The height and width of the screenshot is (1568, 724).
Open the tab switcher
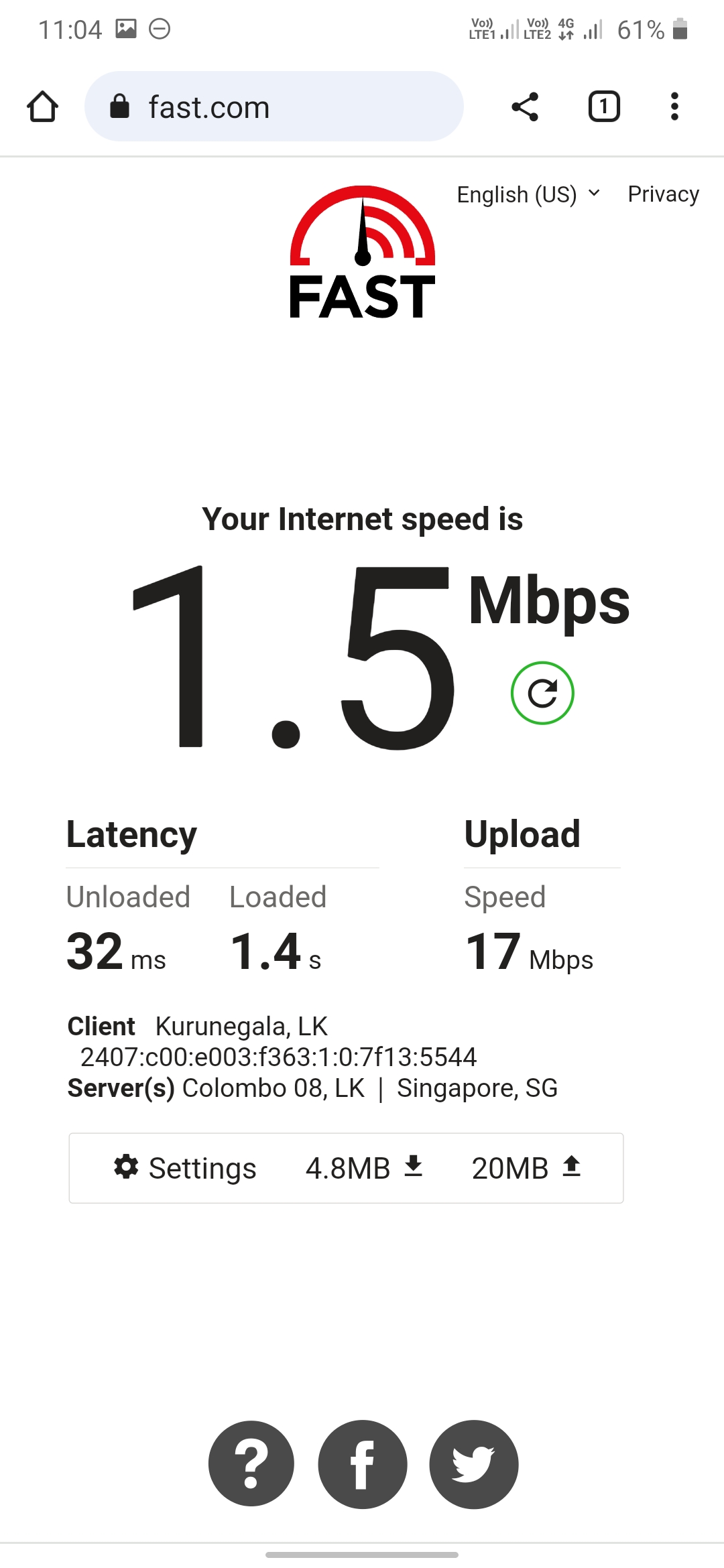click(604, 107)
